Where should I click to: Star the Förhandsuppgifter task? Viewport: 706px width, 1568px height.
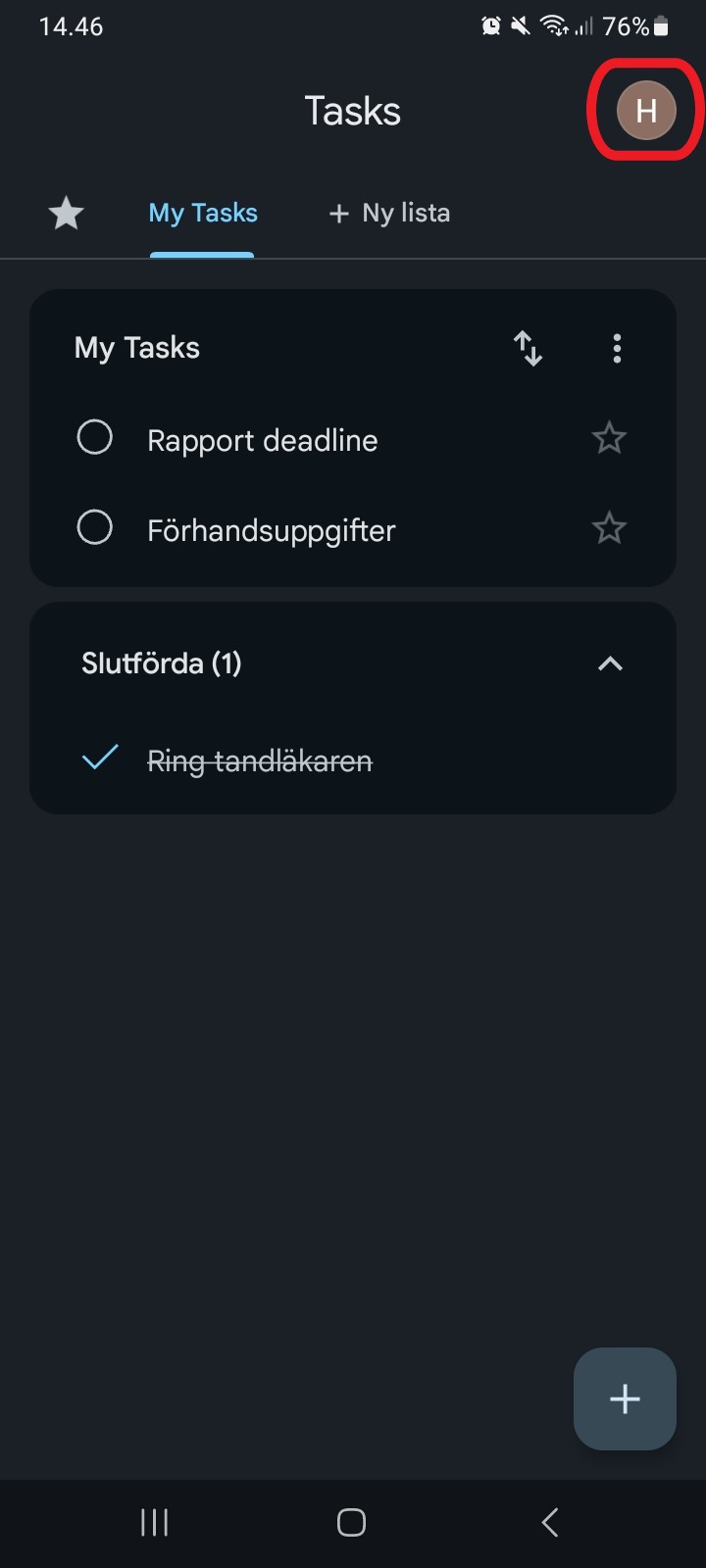(x=609, y=528)
